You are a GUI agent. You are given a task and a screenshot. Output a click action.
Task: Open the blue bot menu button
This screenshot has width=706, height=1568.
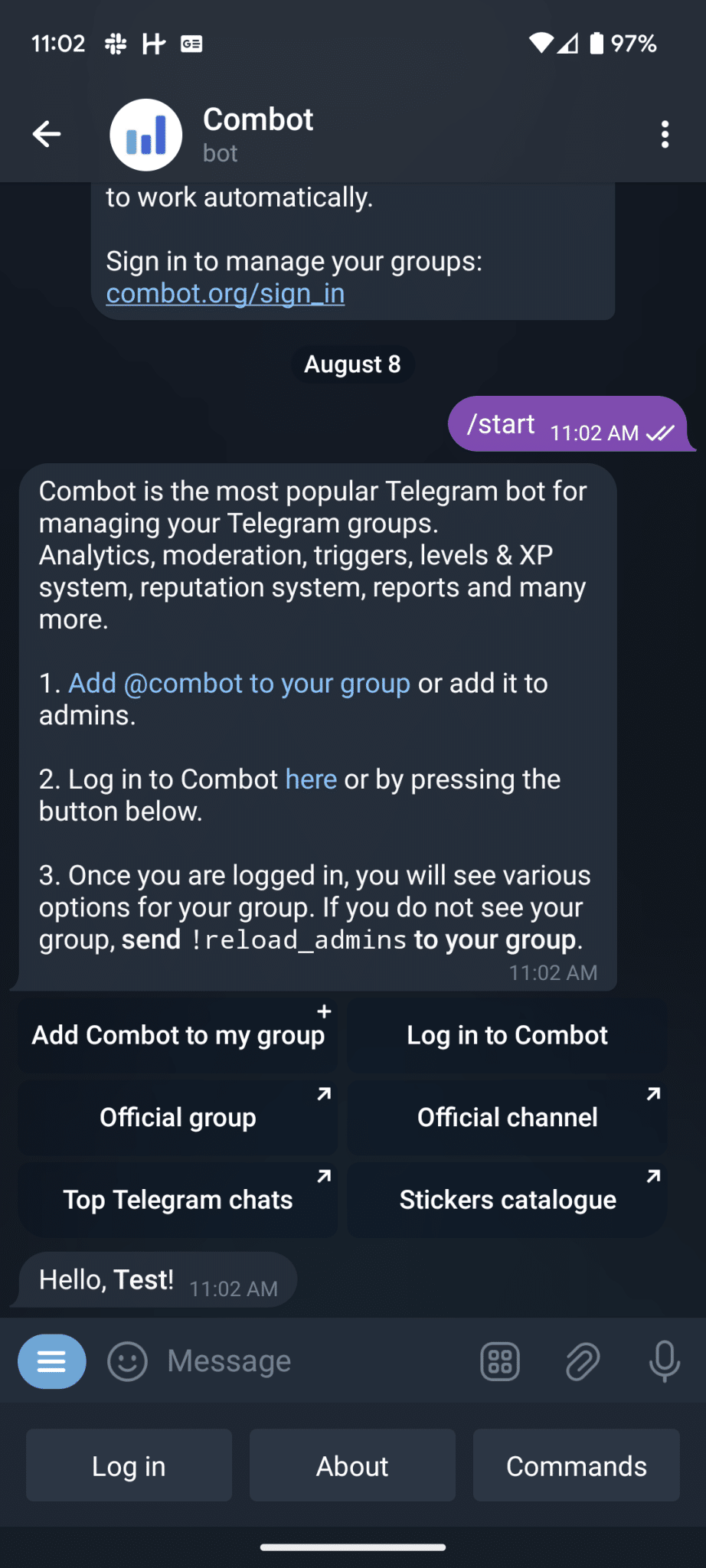click(52, 1361)
